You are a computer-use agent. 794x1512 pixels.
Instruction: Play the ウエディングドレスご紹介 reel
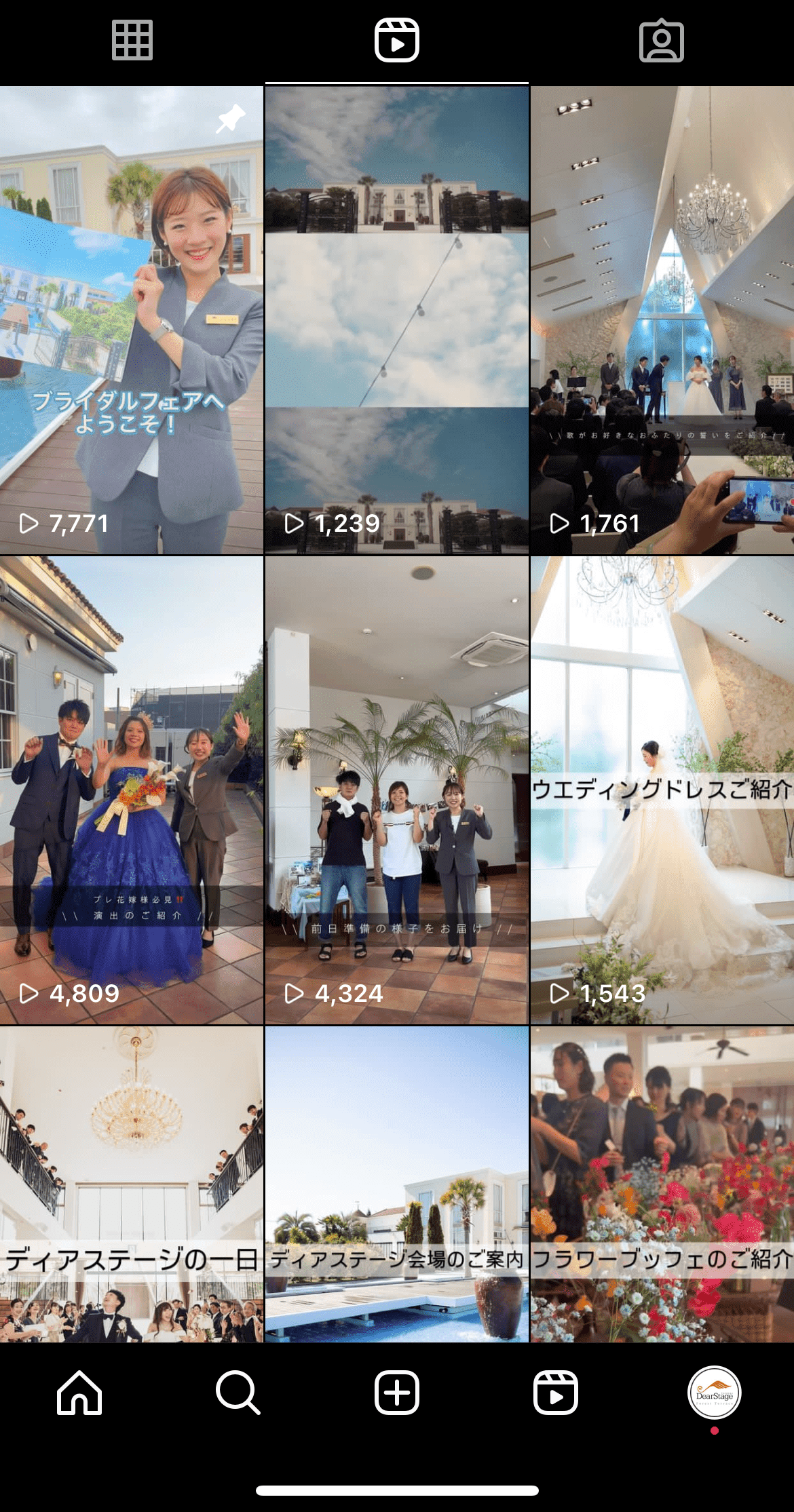(662, 790)
